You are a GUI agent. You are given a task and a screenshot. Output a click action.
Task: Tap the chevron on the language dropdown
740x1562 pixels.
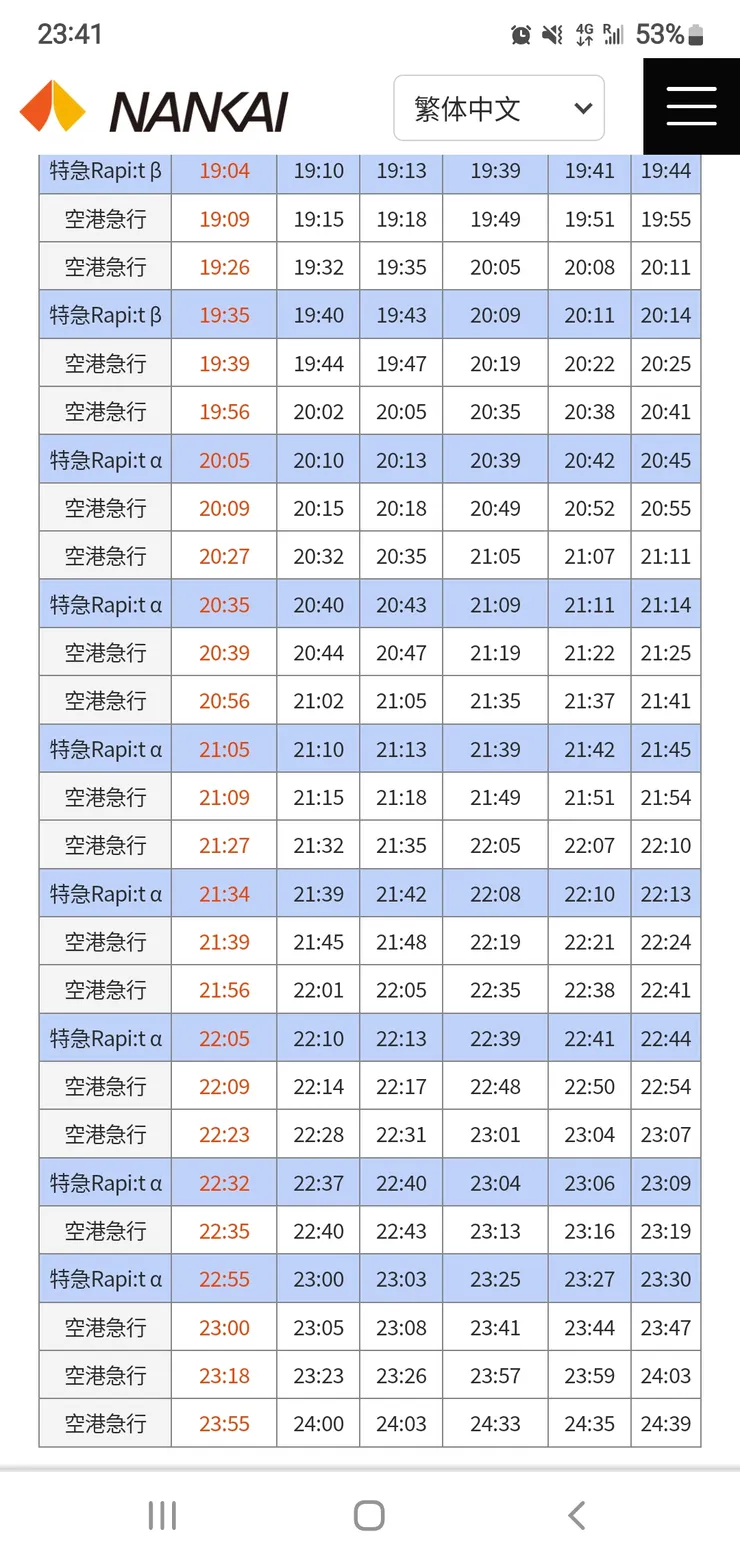pyautogui.click(x=582, y=108)
